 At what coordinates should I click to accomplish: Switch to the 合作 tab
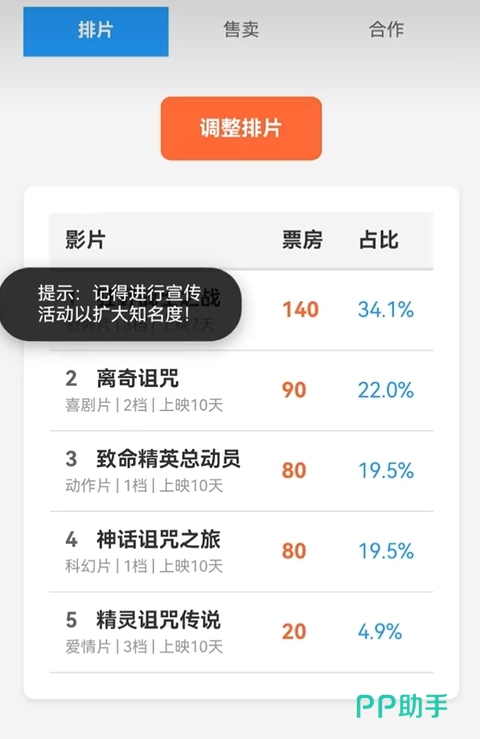pos(386,31)
